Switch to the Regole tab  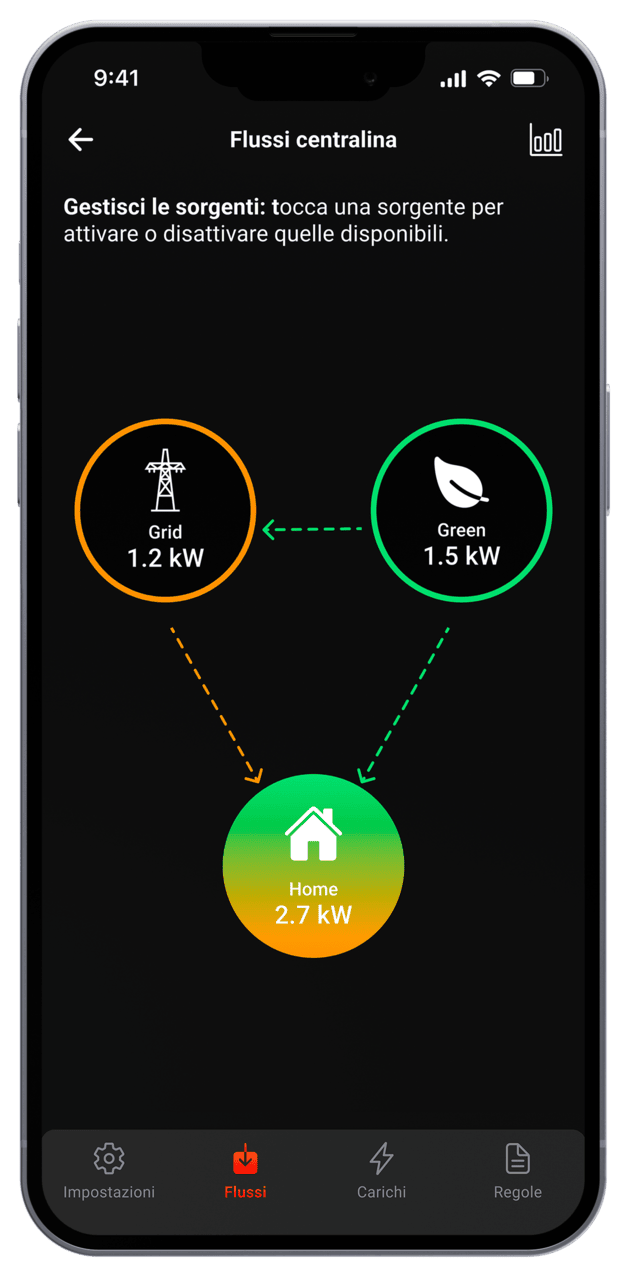517,1172
